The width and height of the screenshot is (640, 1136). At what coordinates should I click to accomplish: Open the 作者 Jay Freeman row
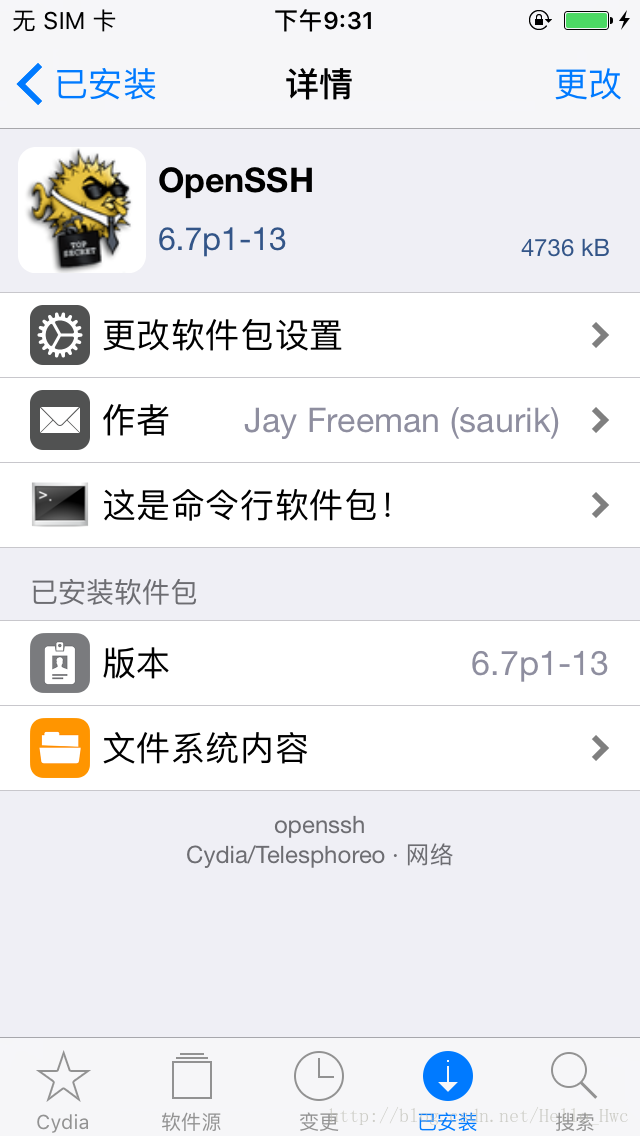click(320, 420)
